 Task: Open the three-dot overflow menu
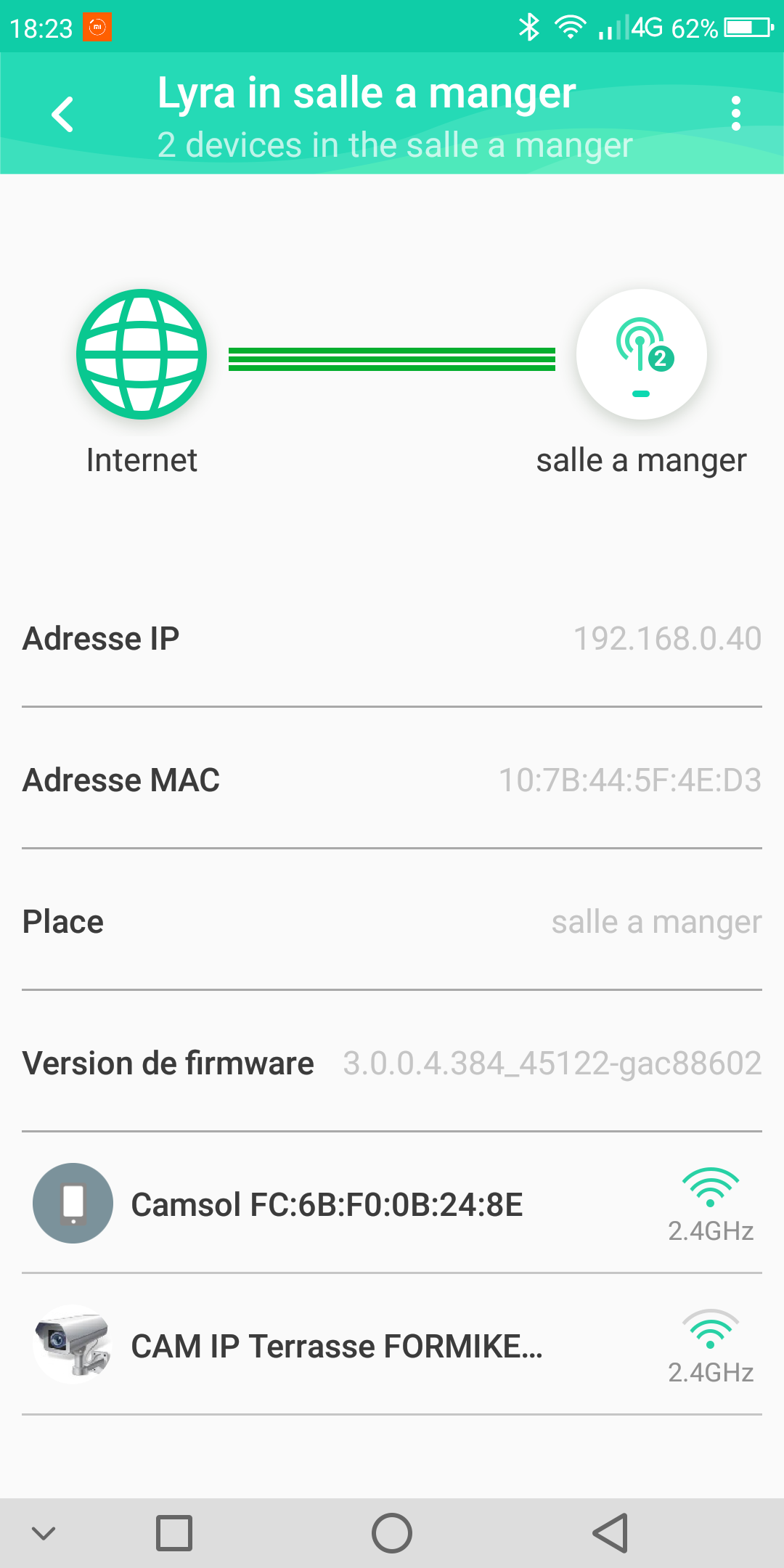735,114
